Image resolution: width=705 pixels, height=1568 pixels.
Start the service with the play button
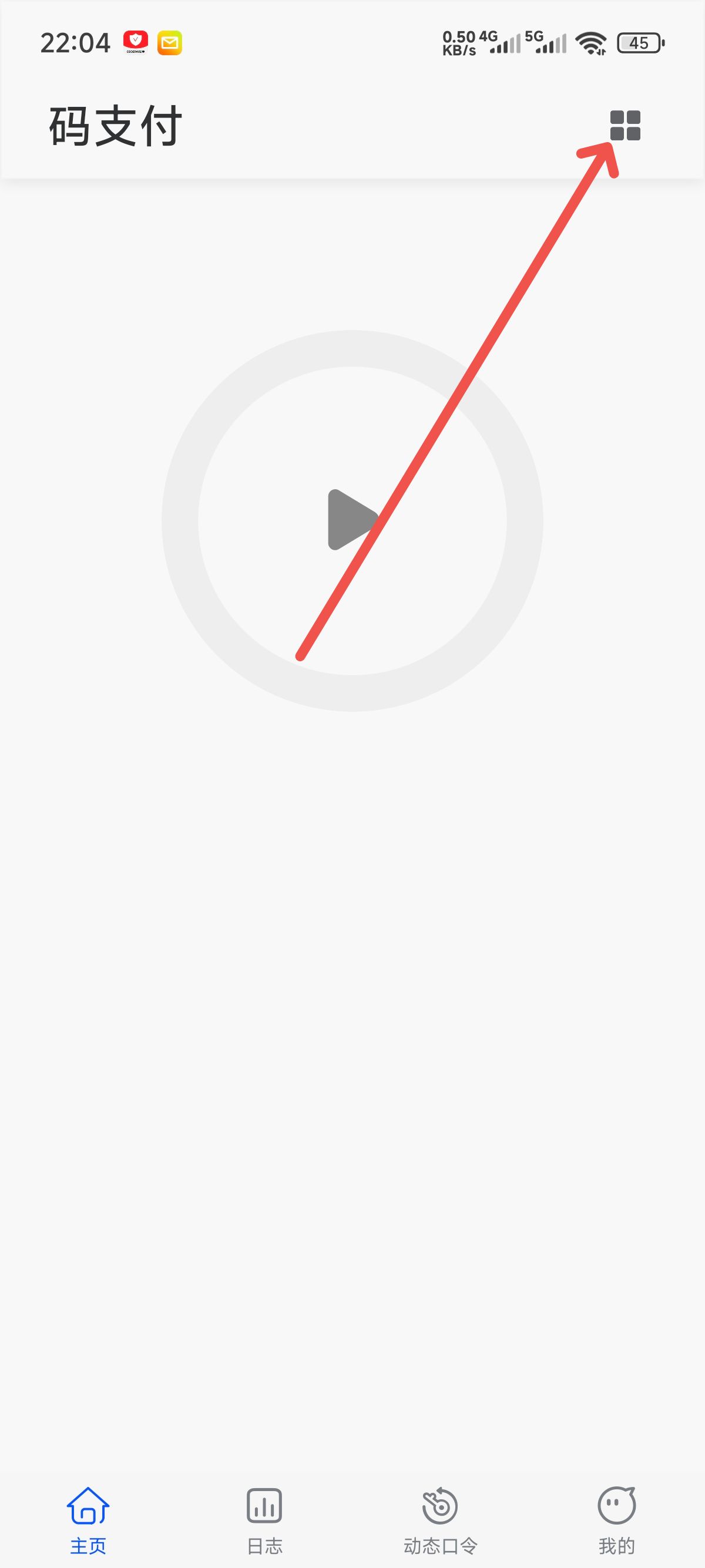(x=352, y=520)
